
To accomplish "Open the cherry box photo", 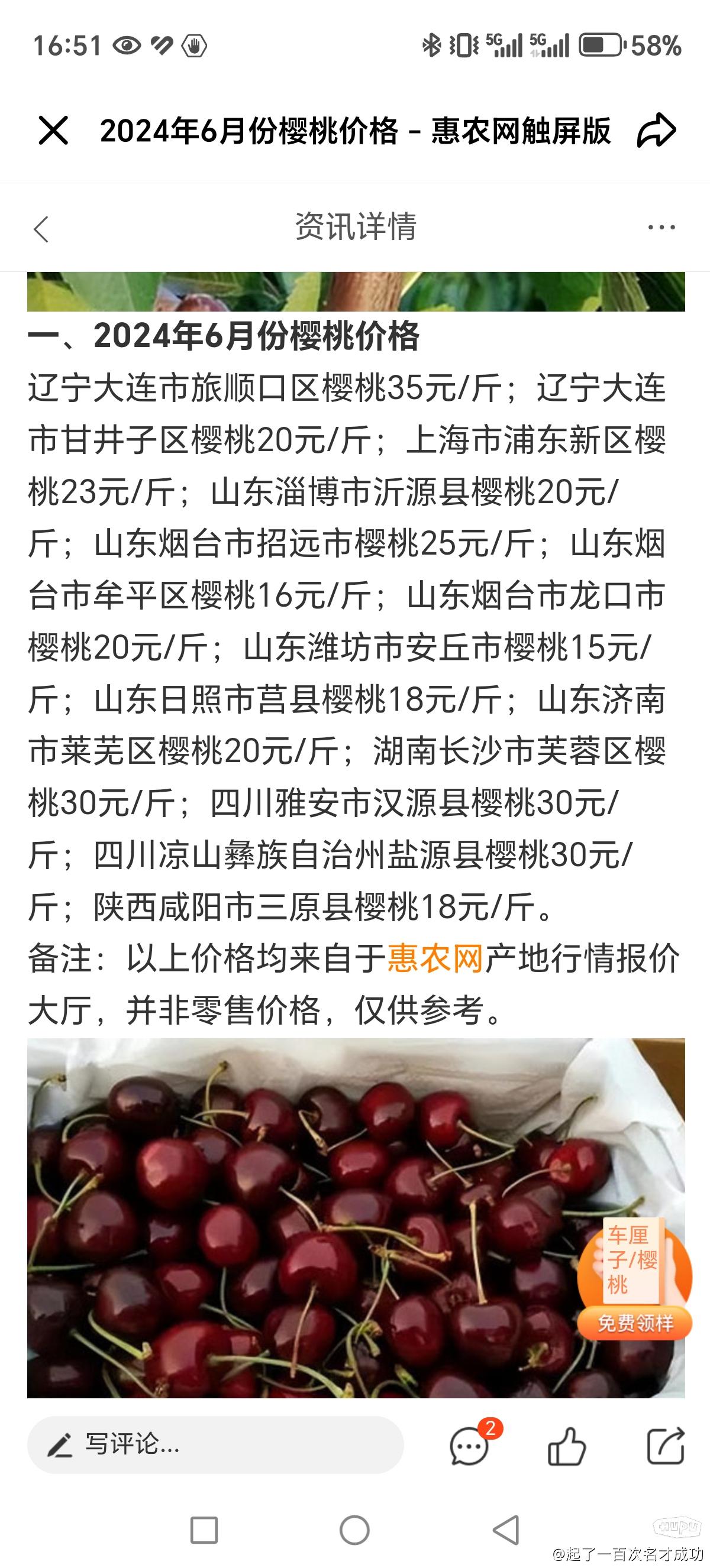I will pyautogui.click(x=356, y=1218).
